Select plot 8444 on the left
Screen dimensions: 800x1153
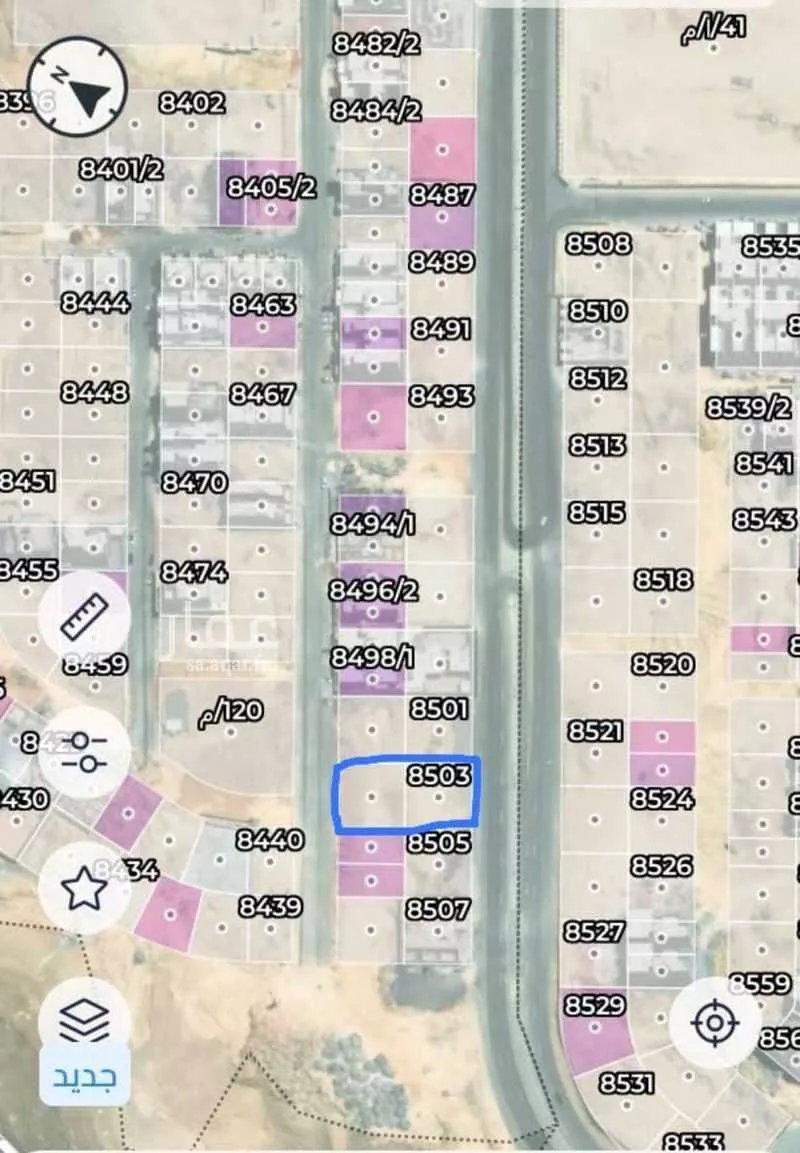pyautogui.click(x=98, y=303)
